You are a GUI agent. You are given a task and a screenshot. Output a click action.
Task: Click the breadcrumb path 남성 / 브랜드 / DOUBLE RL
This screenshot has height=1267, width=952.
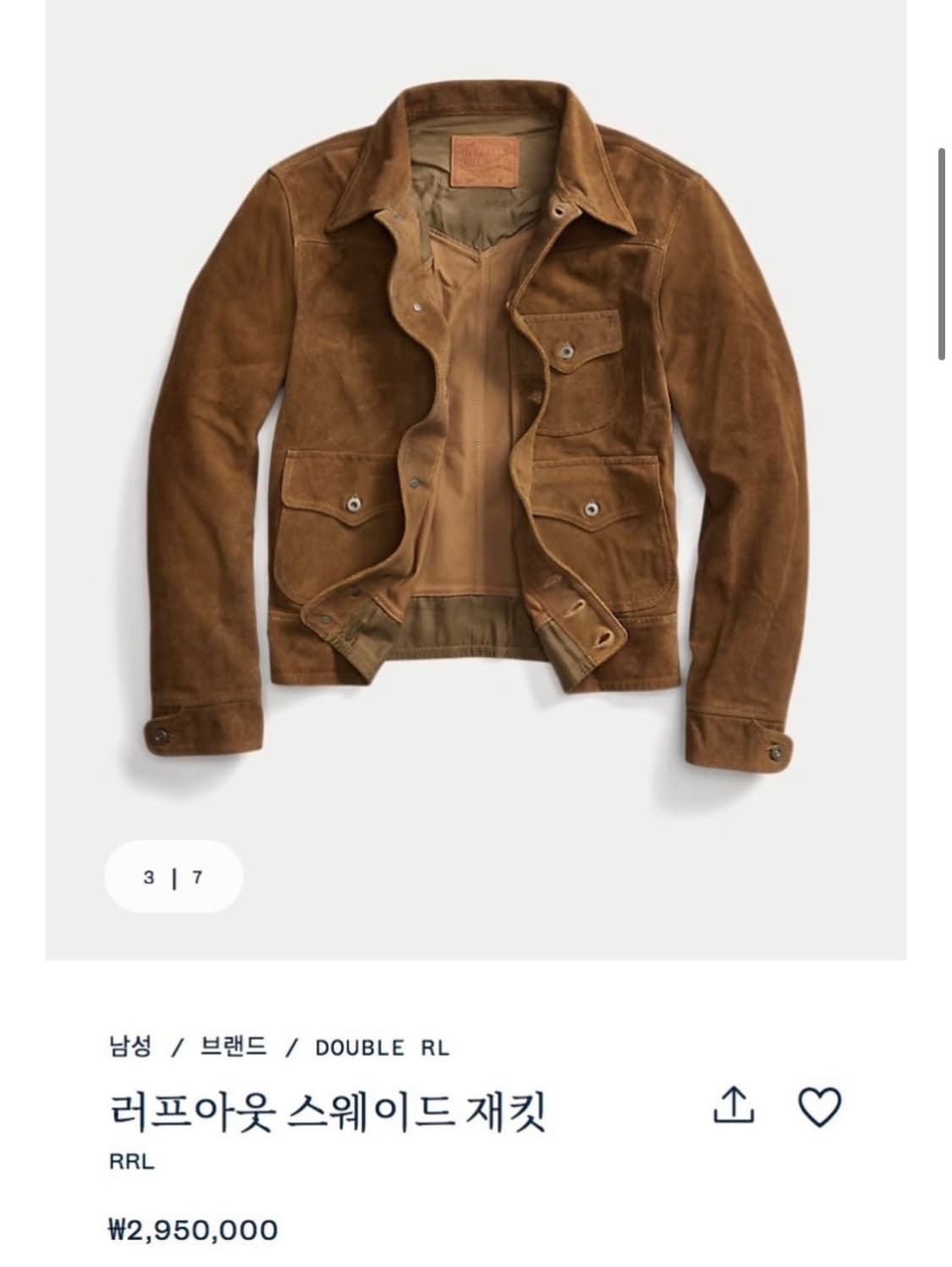click(279, 1046)
